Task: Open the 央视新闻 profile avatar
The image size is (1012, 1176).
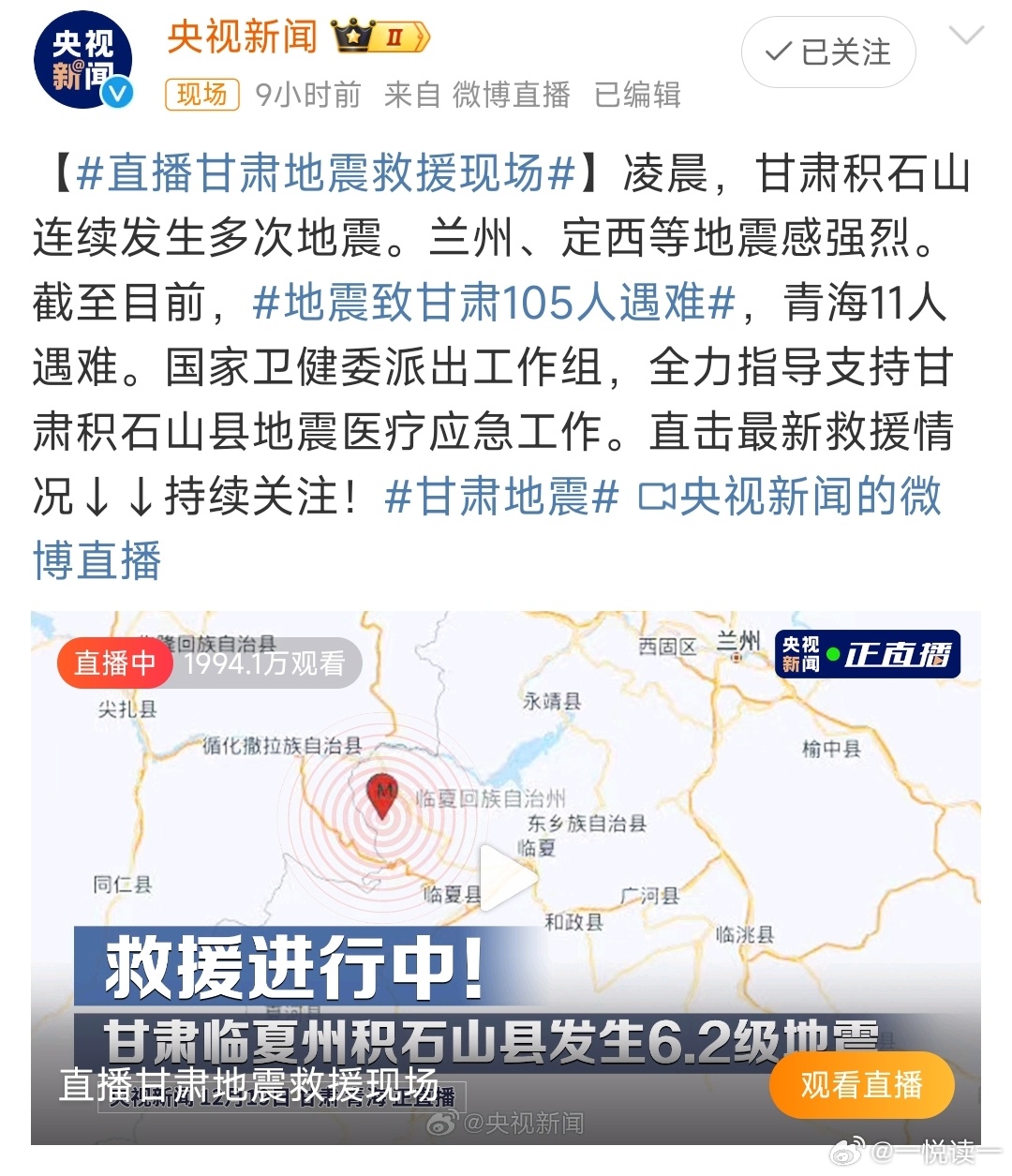Action: (x=82, y=61)
